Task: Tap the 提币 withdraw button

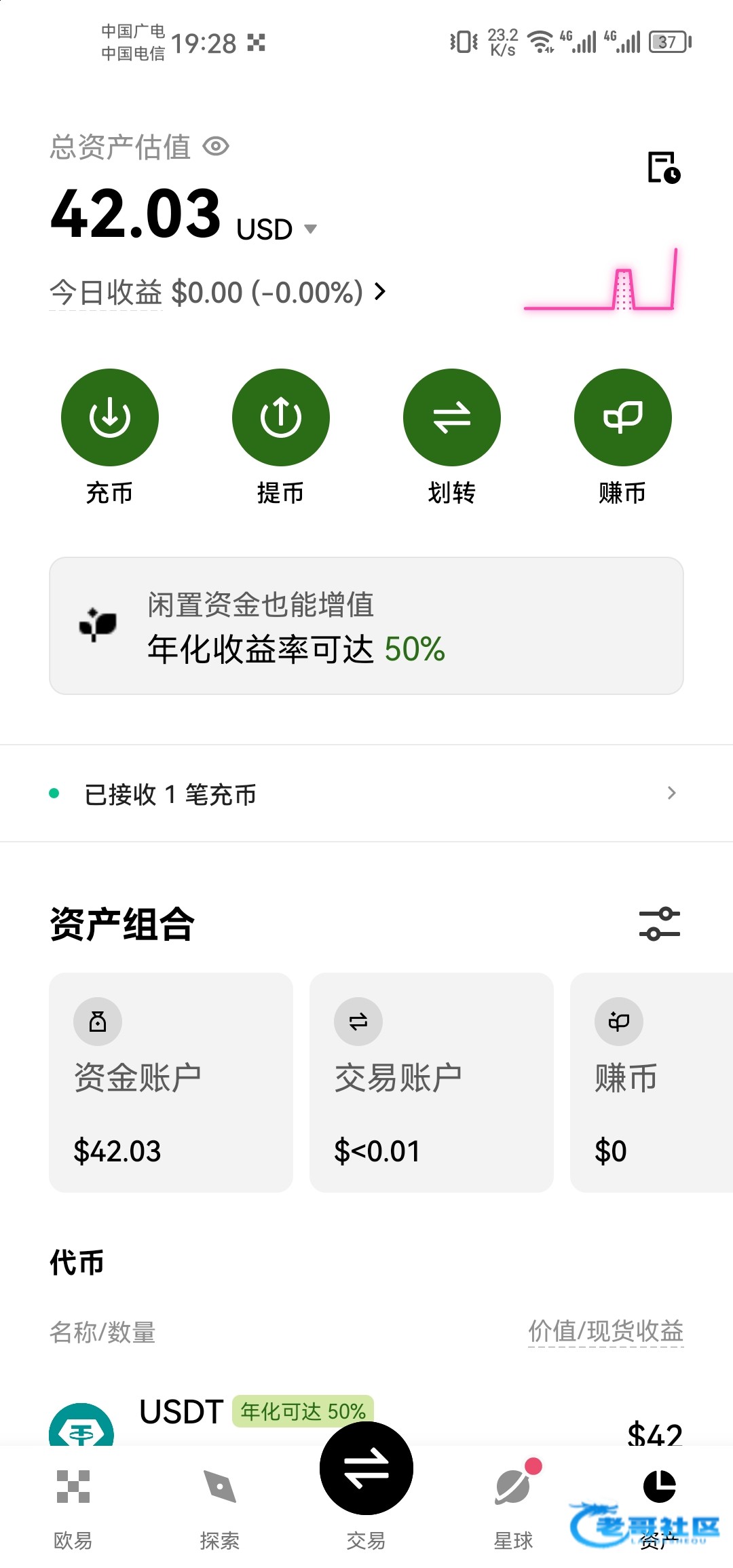Action: 281,417
